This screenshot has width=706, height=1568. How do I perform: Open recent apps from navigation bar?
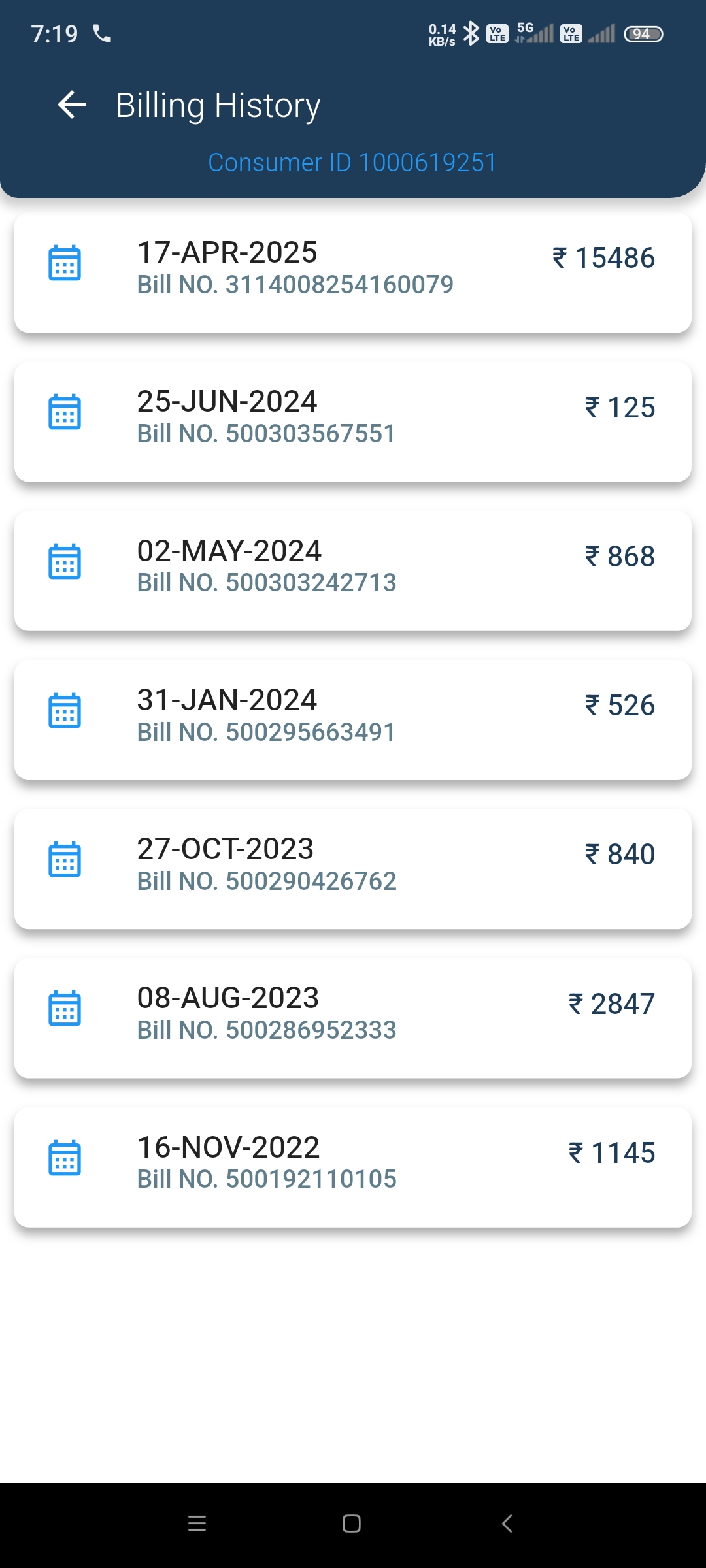coord(197,1524)
